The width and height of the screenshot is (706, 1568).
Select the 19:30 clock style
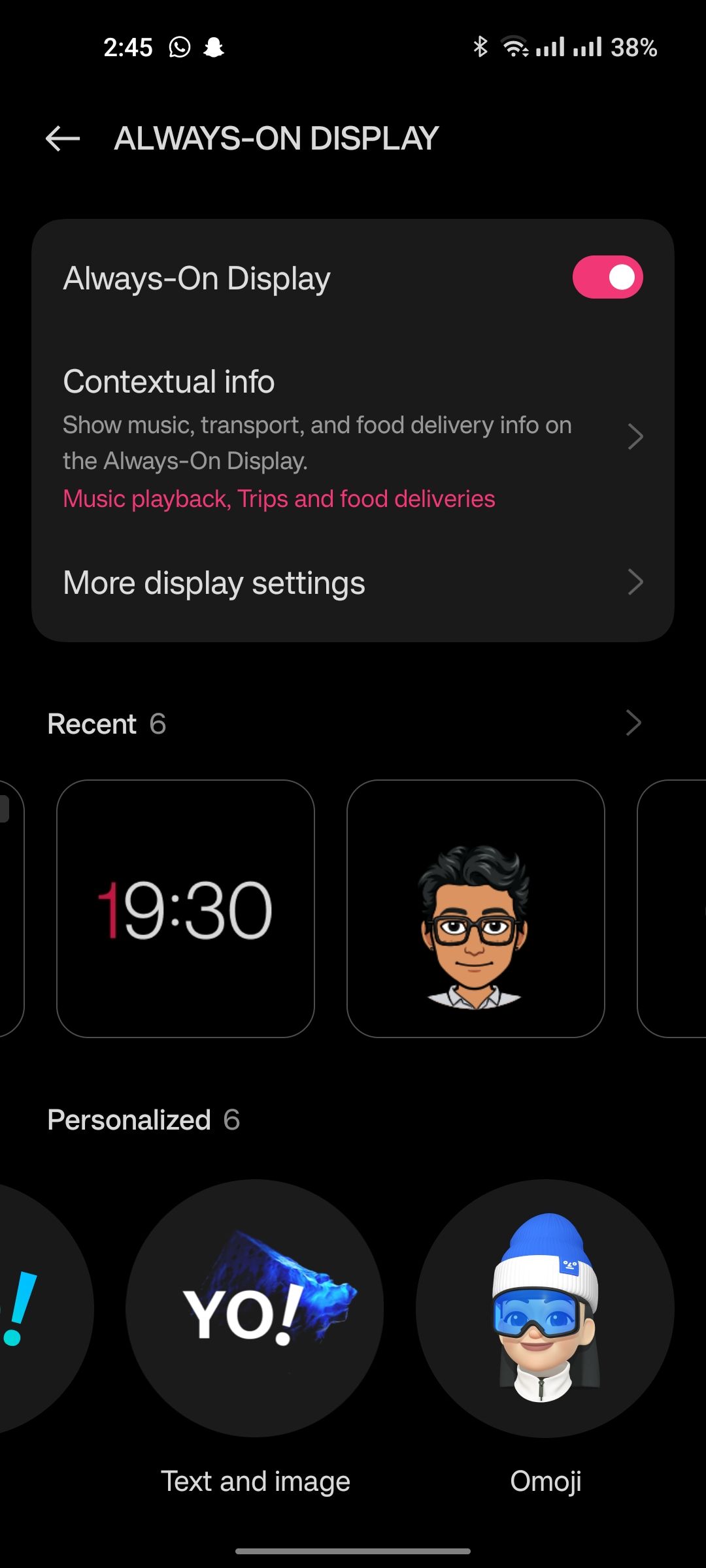point(186,908)
